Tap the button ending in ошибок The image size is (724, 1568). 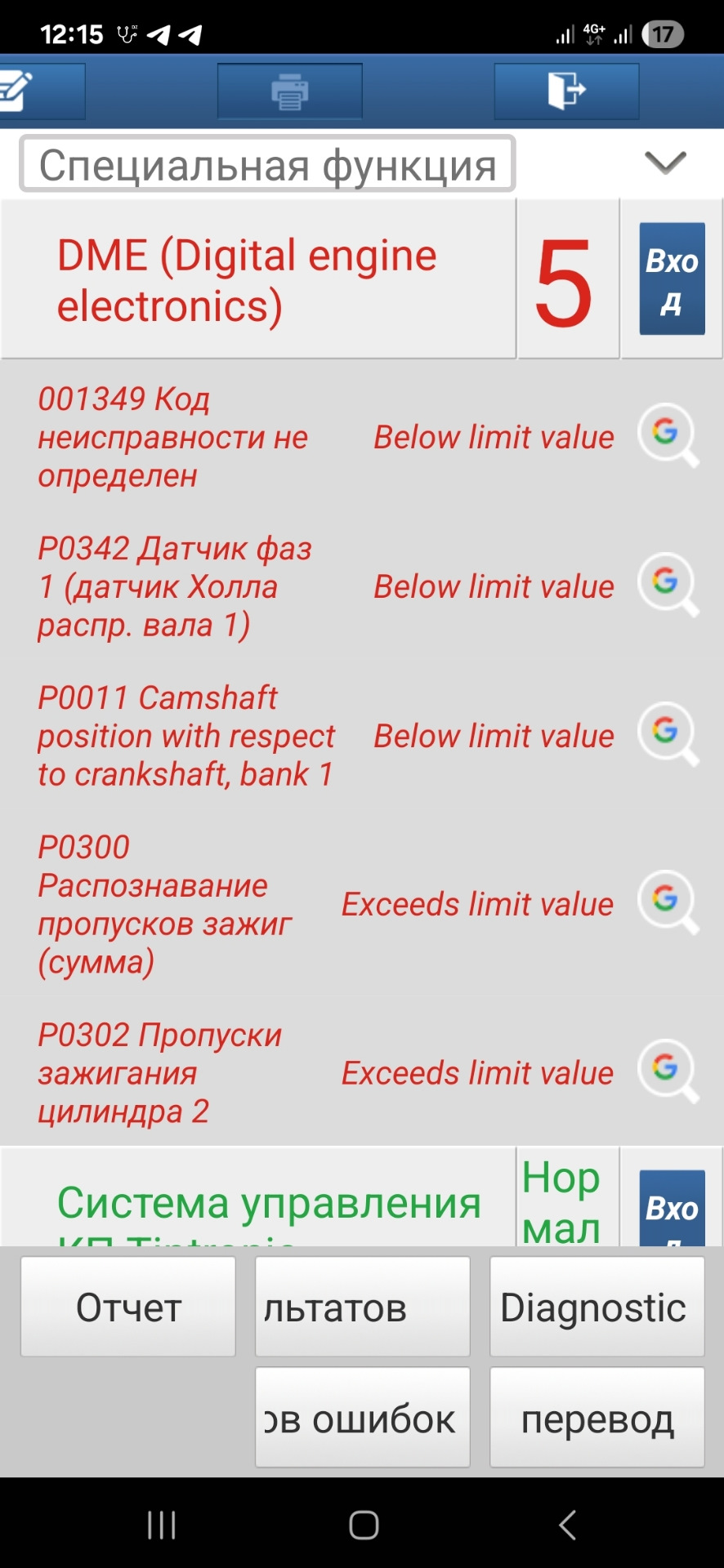[x=362, y=1420]
